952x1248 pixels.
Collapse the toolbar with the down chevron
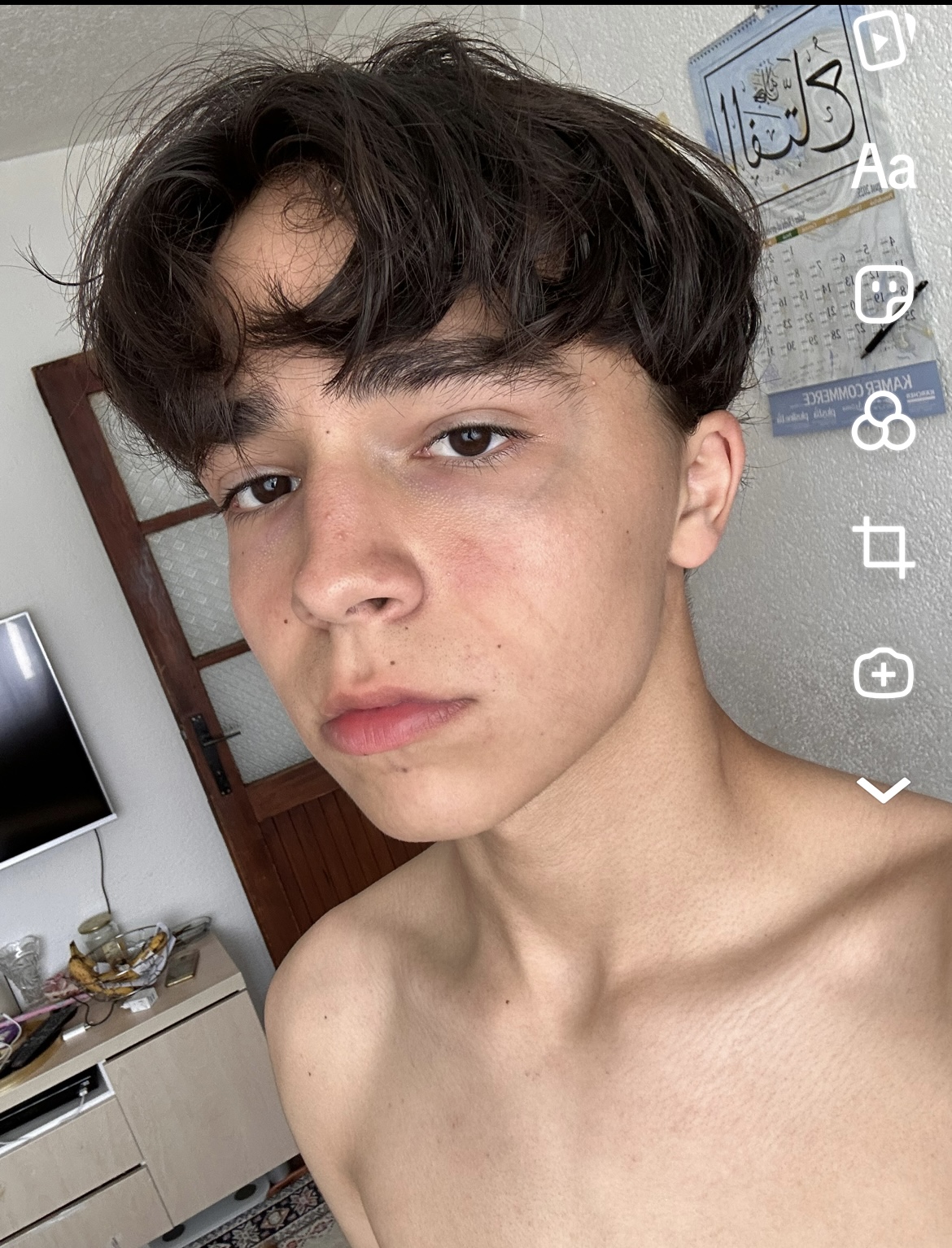(x=884, y=789)
